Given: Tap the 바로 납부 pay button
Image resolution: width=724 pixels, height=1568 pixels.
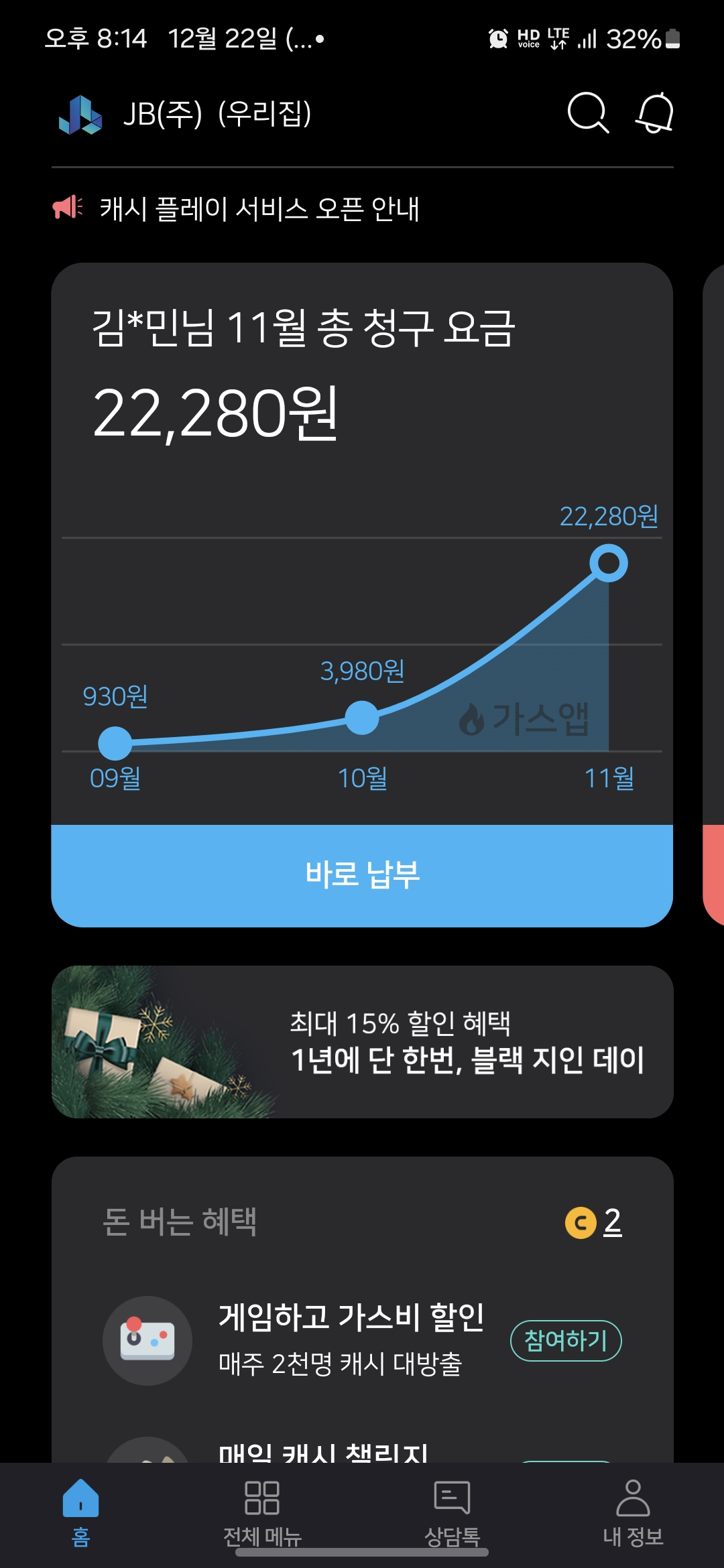Looking at the screenshot, I should point(362,875).
